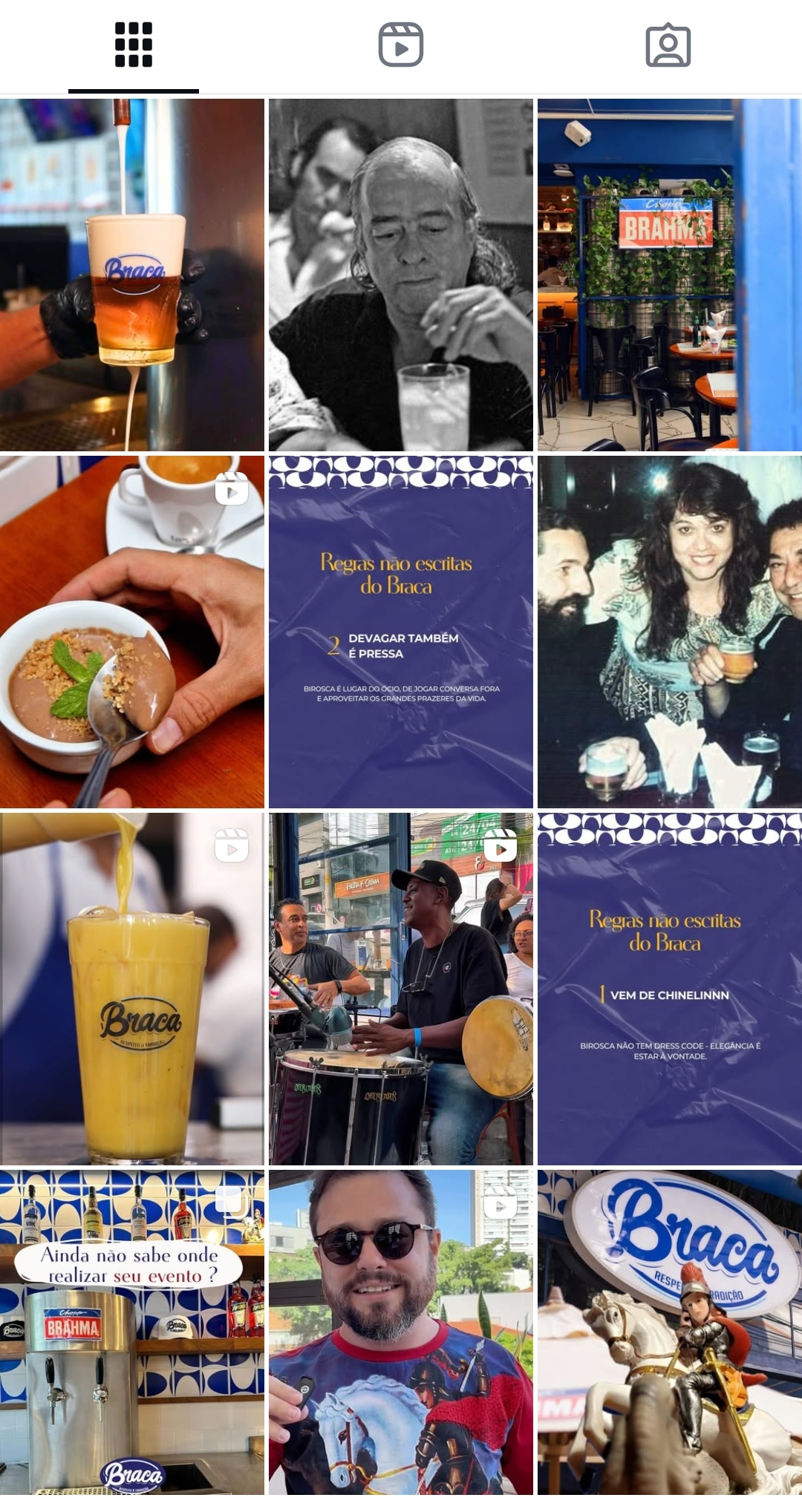Viewport: 802px width, 1512px height.
Task: Switch to the tagged photos tab
Action: [668, 45]
